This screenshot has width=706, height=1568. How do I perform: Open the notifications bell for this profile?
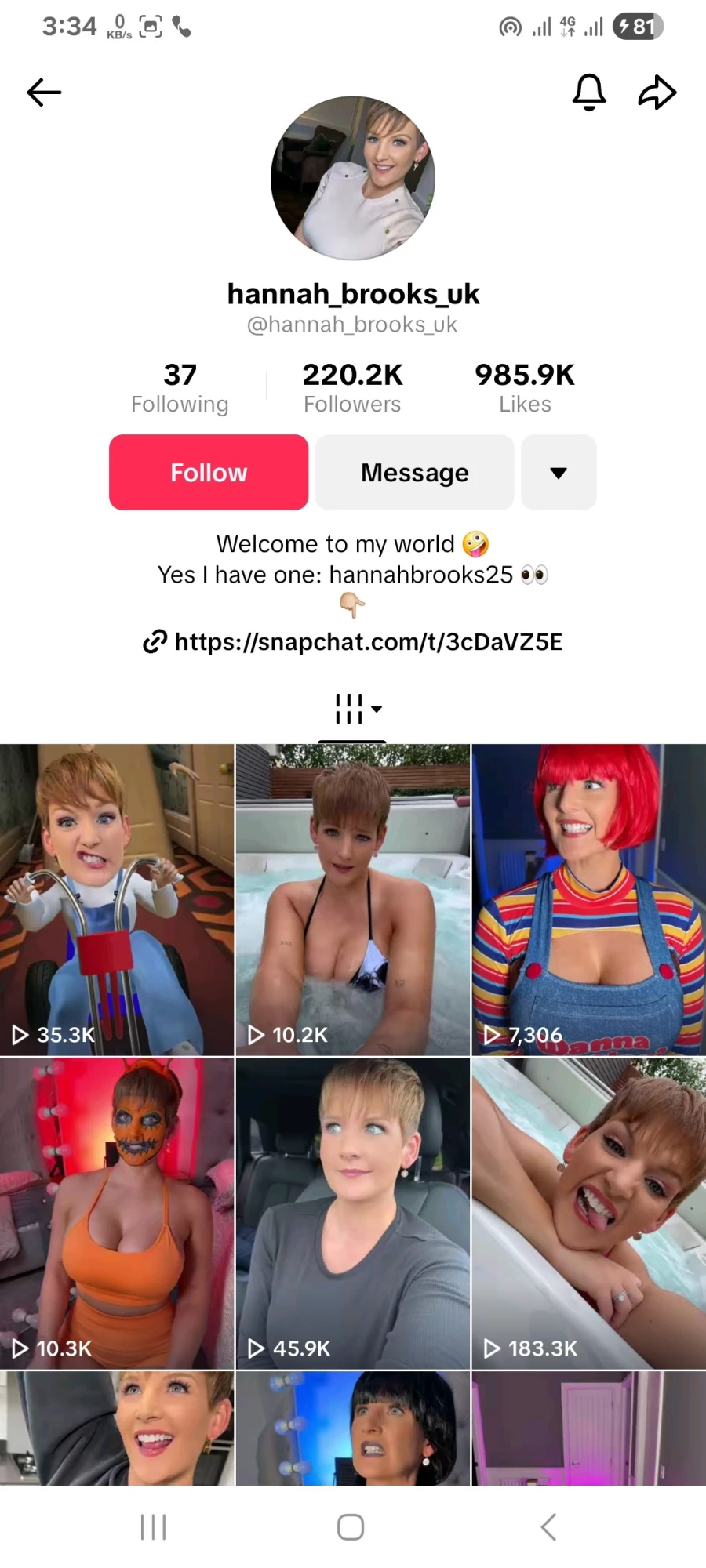(x=589, y=93)
